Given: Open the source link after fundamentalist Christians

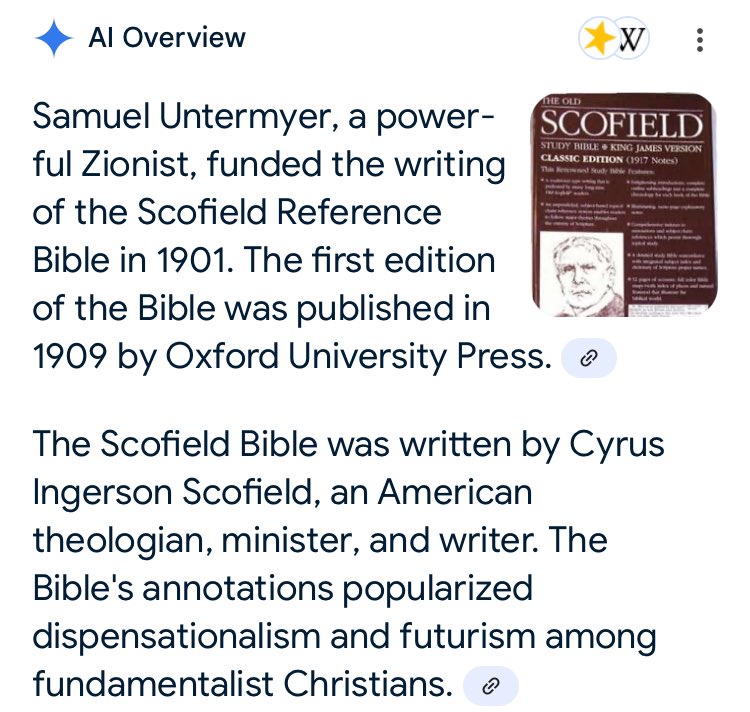Looking at the screenshot, I should coord(490,685).
